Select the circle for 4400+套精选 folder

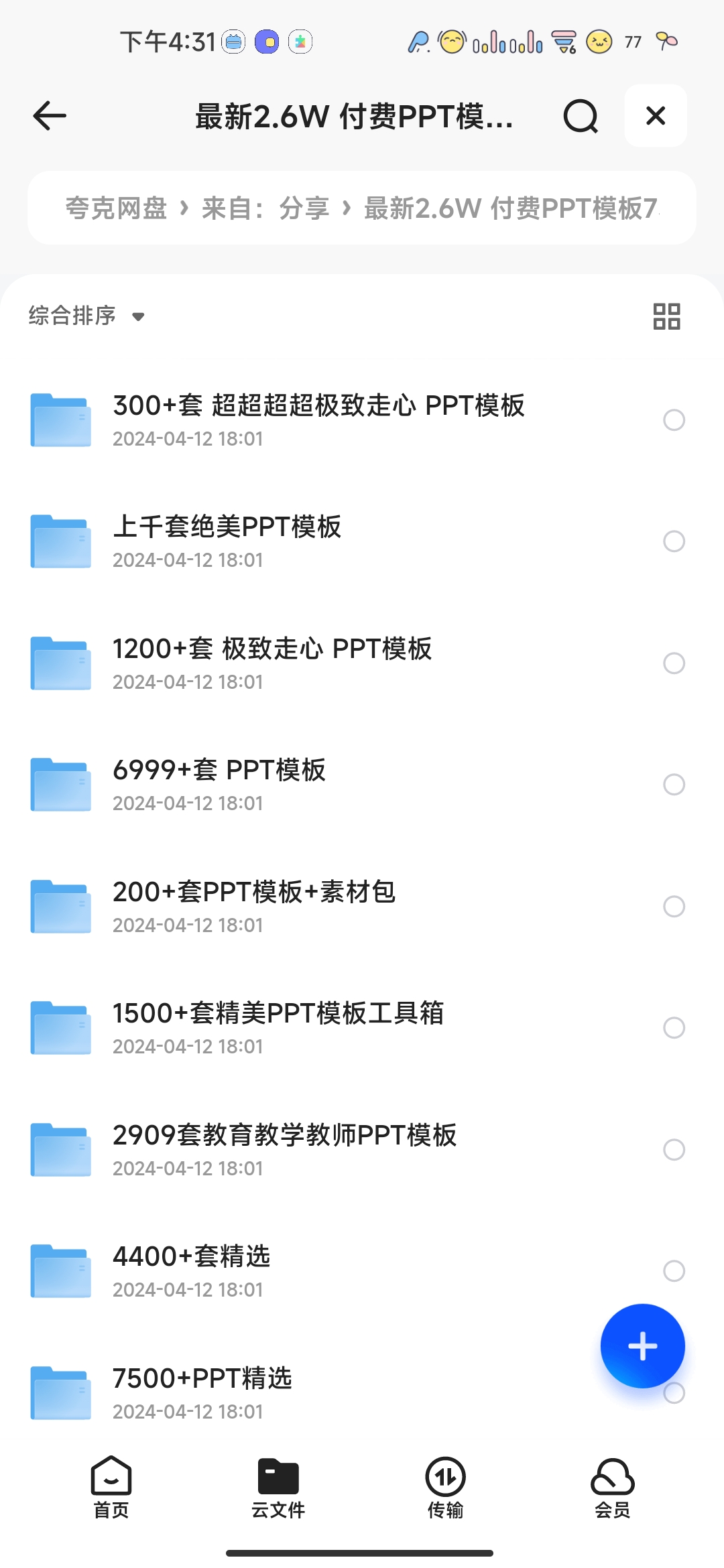coord(674,1270)
